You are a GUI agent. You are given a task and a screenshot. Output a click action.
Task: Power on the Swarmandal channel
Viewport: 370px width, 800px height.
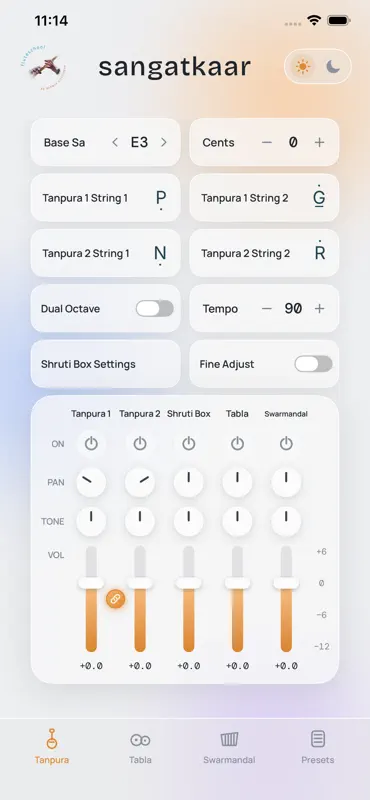pyautogui.click(x=286, y=444)
